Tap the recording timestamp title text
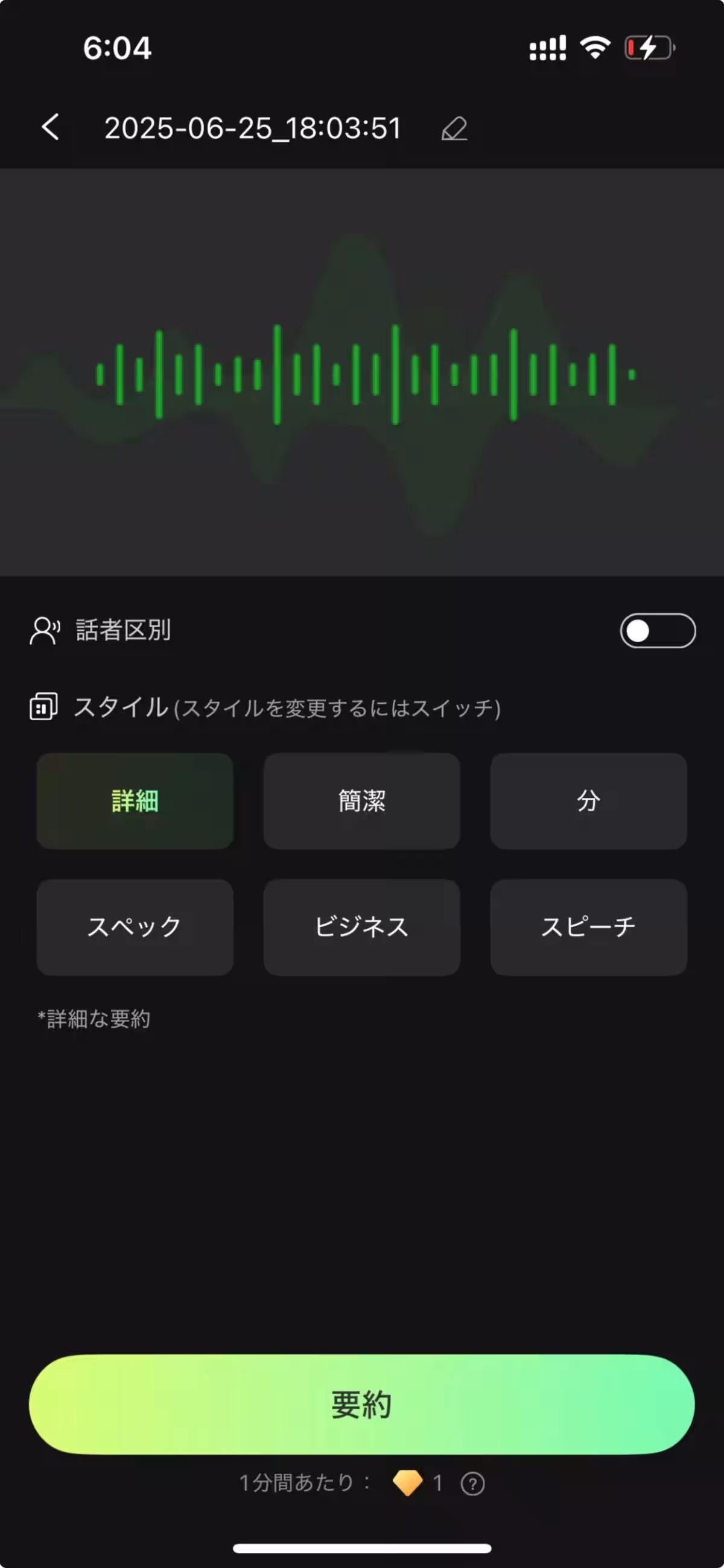724x1568 pixels. click(x=252, y=128)
